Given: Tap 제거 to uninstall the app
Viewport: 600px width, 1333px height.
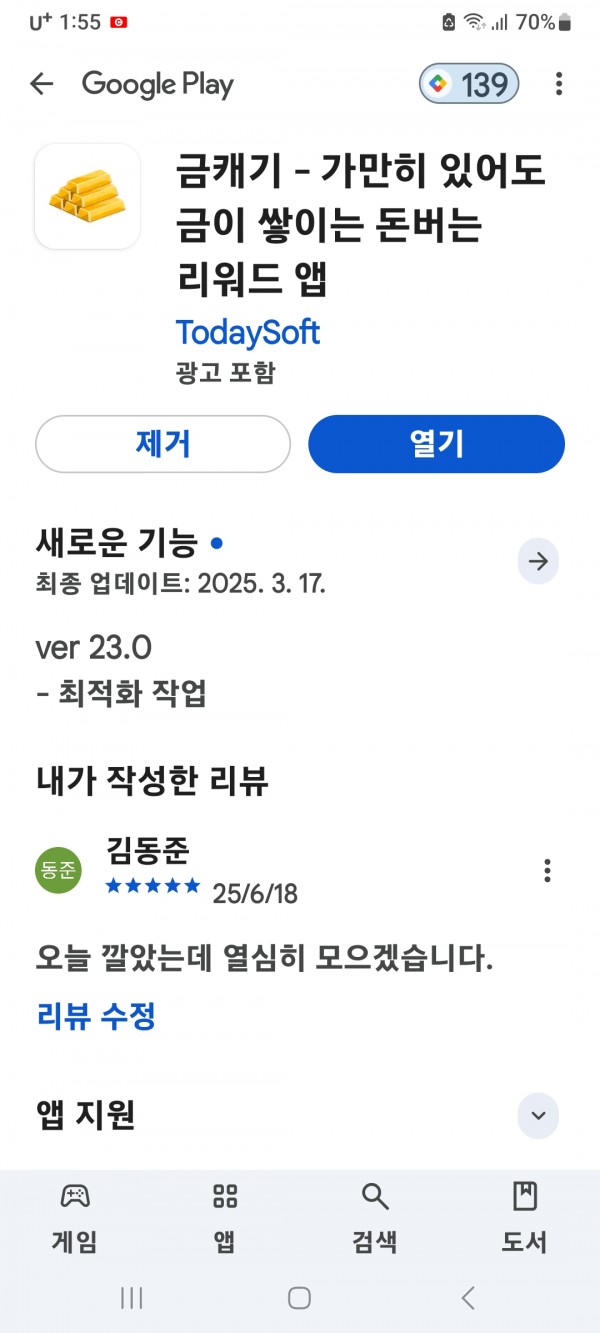Looking at the screenshot, I should click(x=163, y=444).
